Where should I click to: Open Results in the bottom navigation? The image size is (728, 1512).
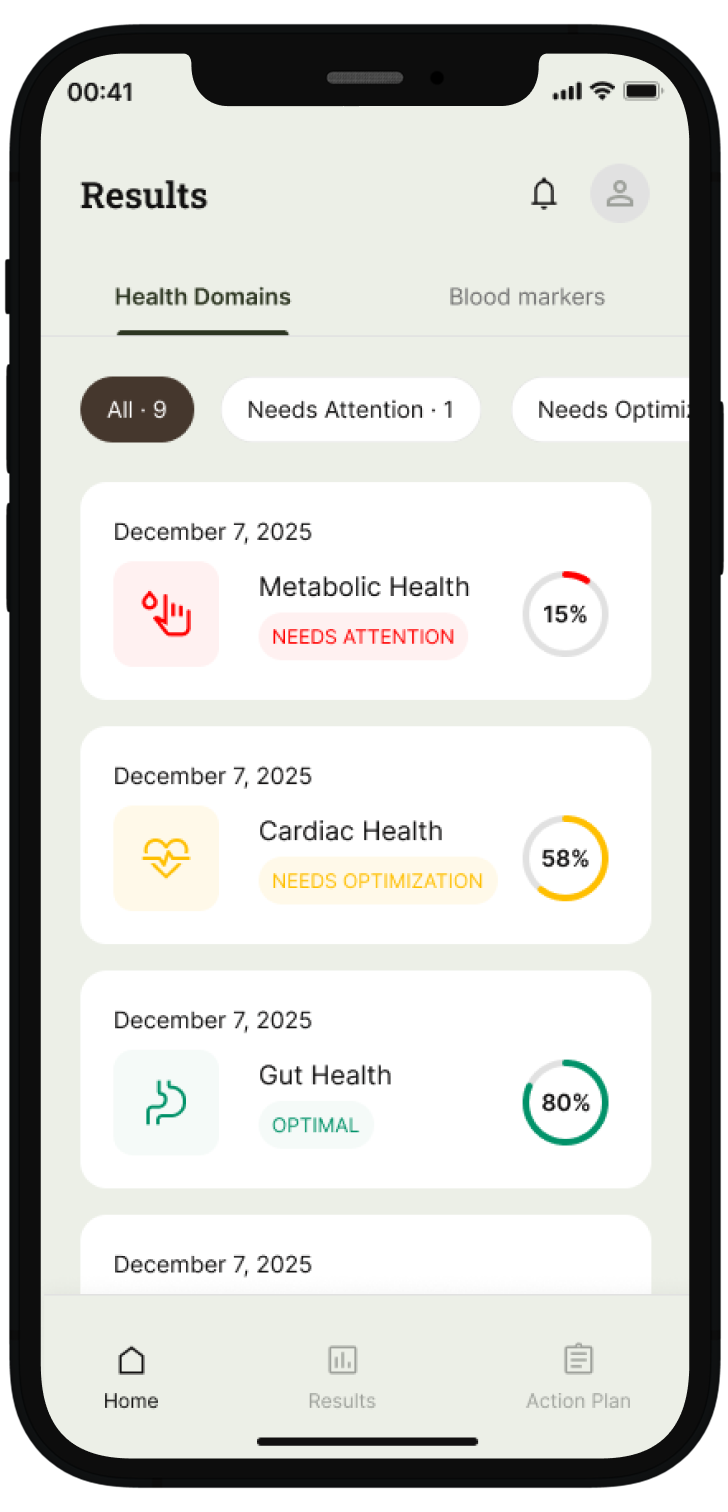[342, 1376]
